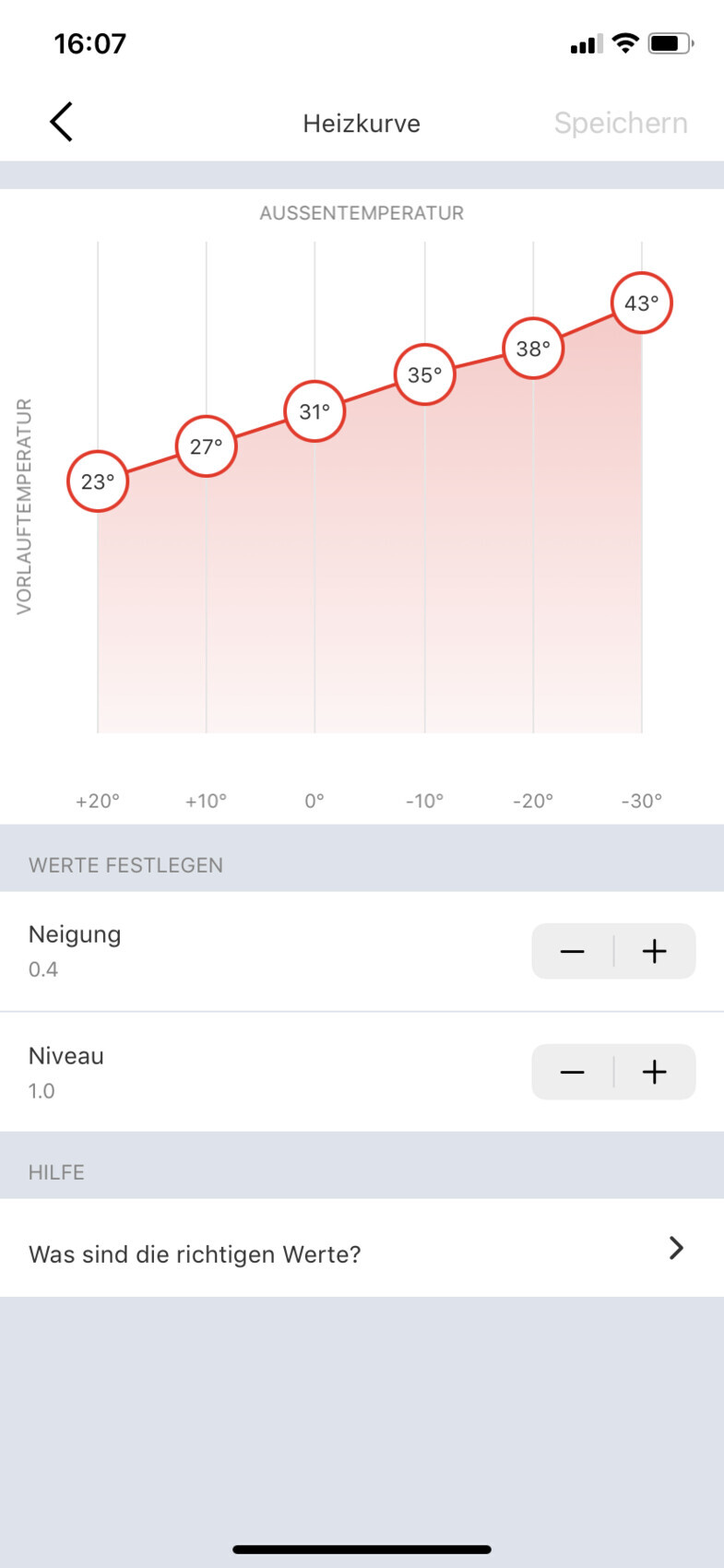Tap Speichern to save the heating curve
724x1568 pixels.
tap(620, 123)
